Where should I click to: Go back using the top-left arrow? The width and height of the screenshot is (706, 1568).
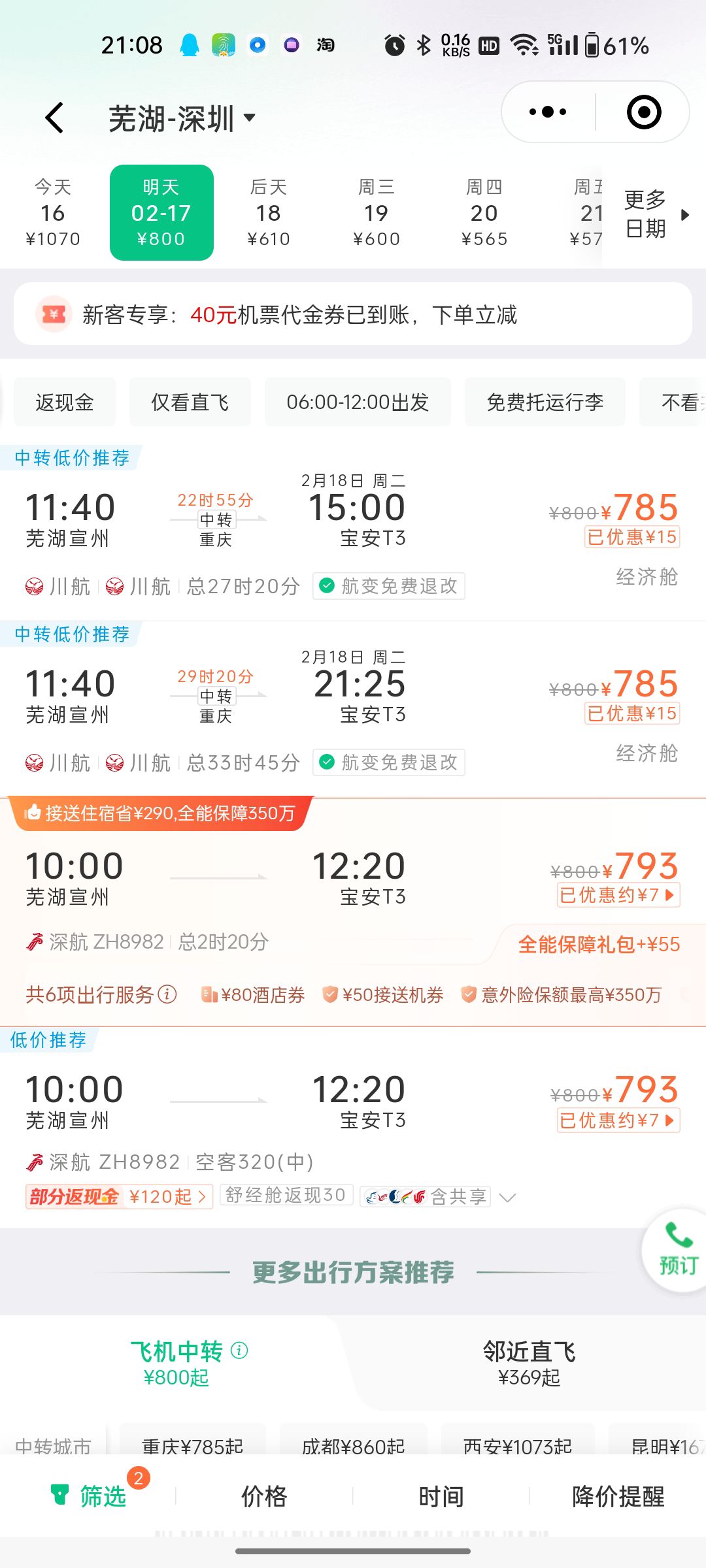click(55, 118)
